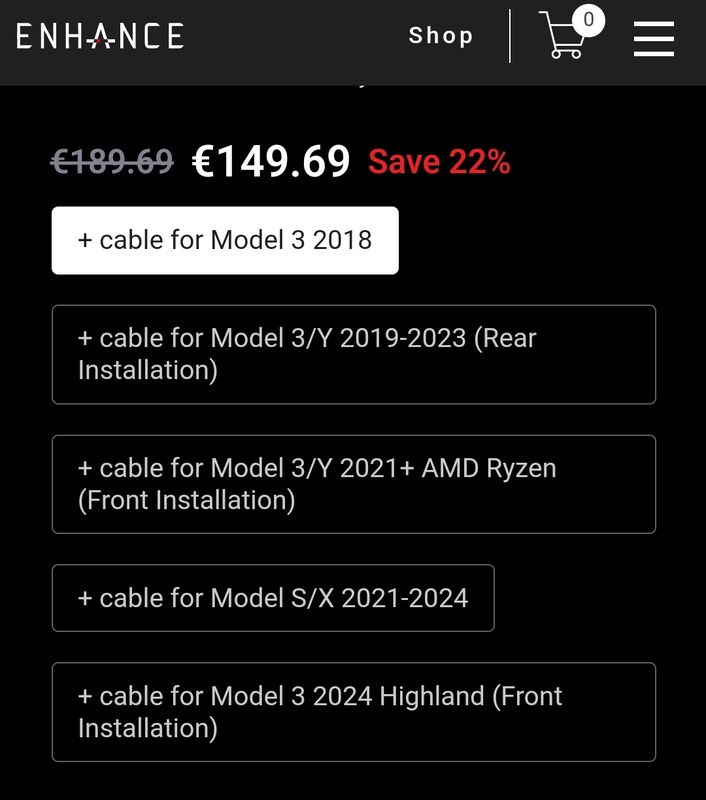
Task: Choose Model 3/Y 2019-2023 Rear Installation cable
Action: click(x=353, y=354)
